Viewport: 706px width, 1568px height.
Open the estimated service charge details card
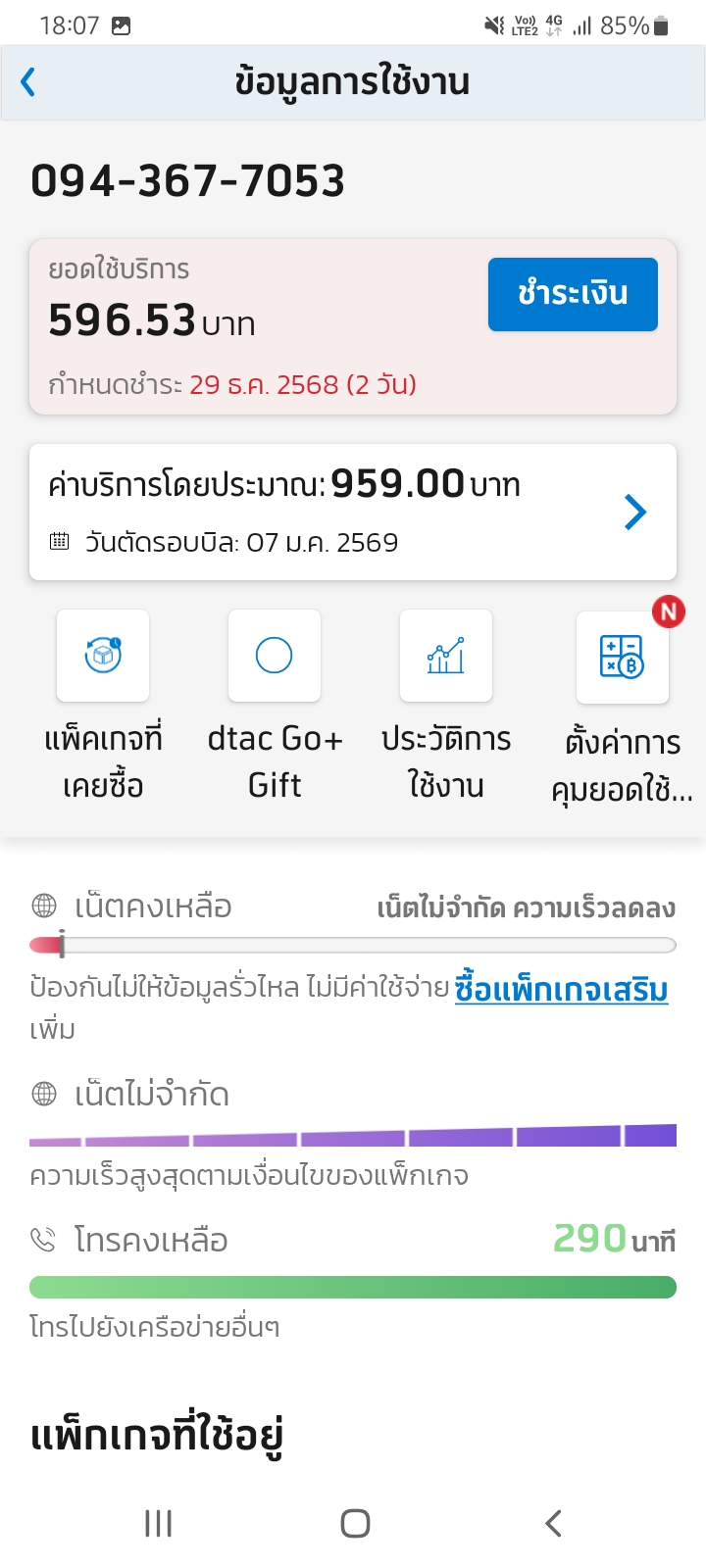pyautogui.click(x=353, y=512)
